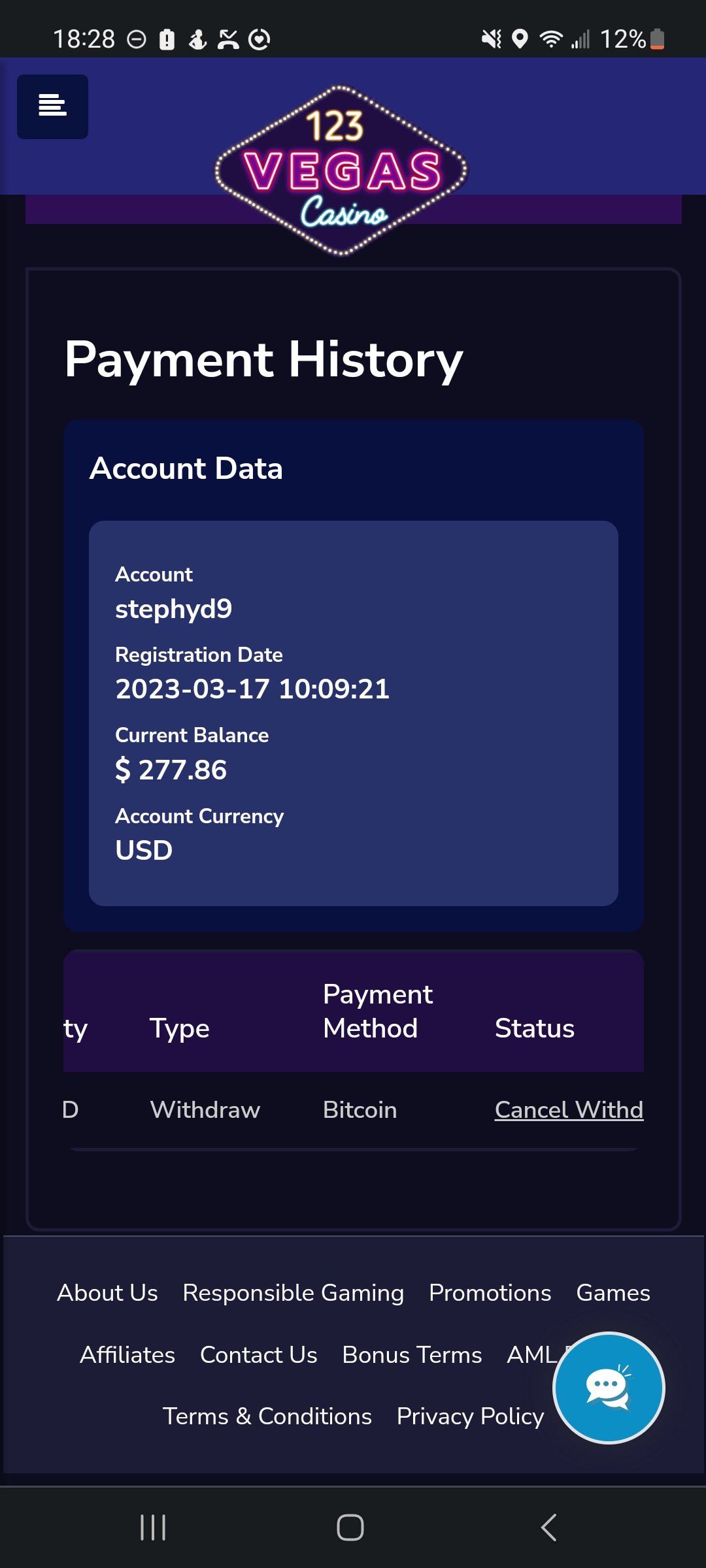Open the Contact Us link
Image resolution: width=706 pixels, height=1568 pixels.
259,1355
